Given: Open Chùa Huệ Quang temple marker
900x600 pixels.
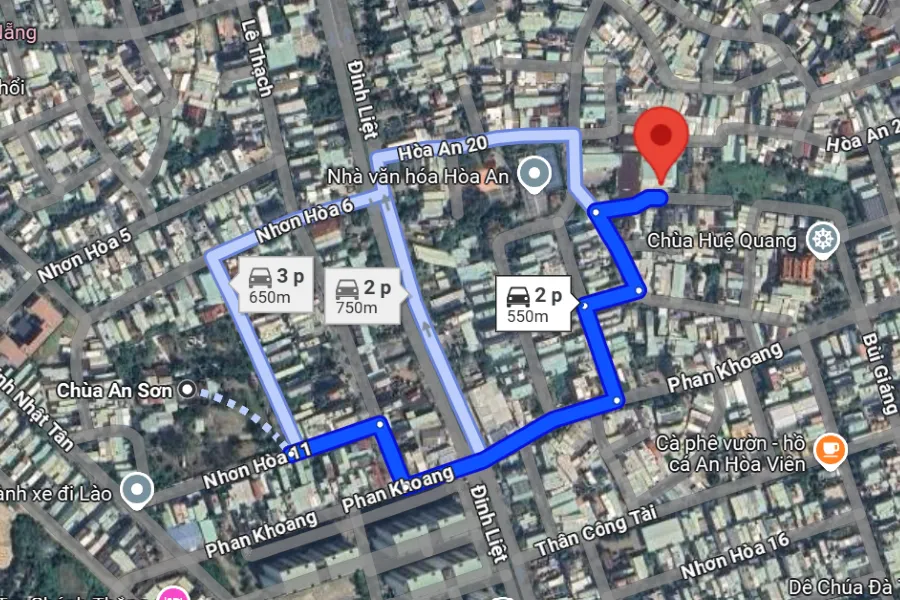Looking at the screenshot, I should (x=823, y=240).
